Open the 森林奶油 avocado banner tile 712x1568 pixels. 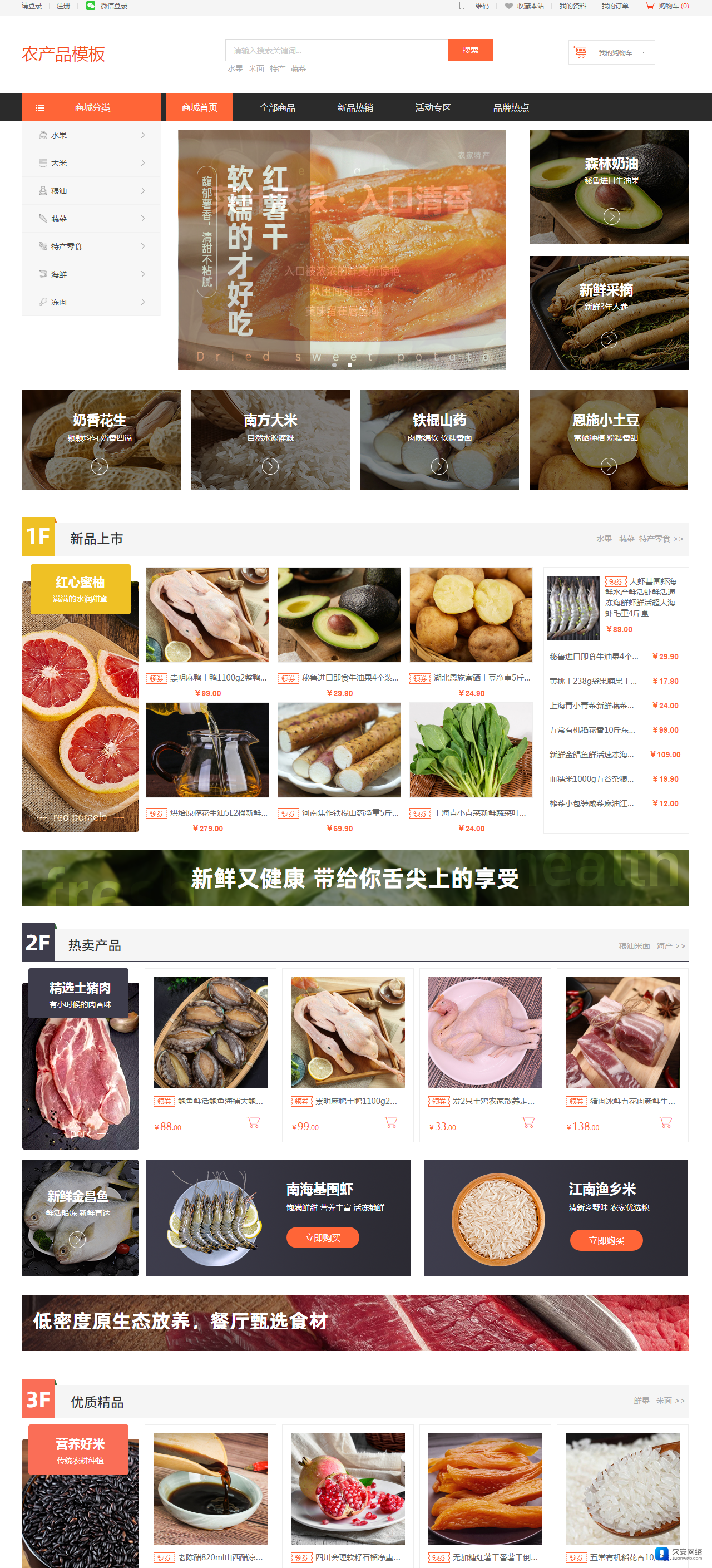[x=609, y=187]
